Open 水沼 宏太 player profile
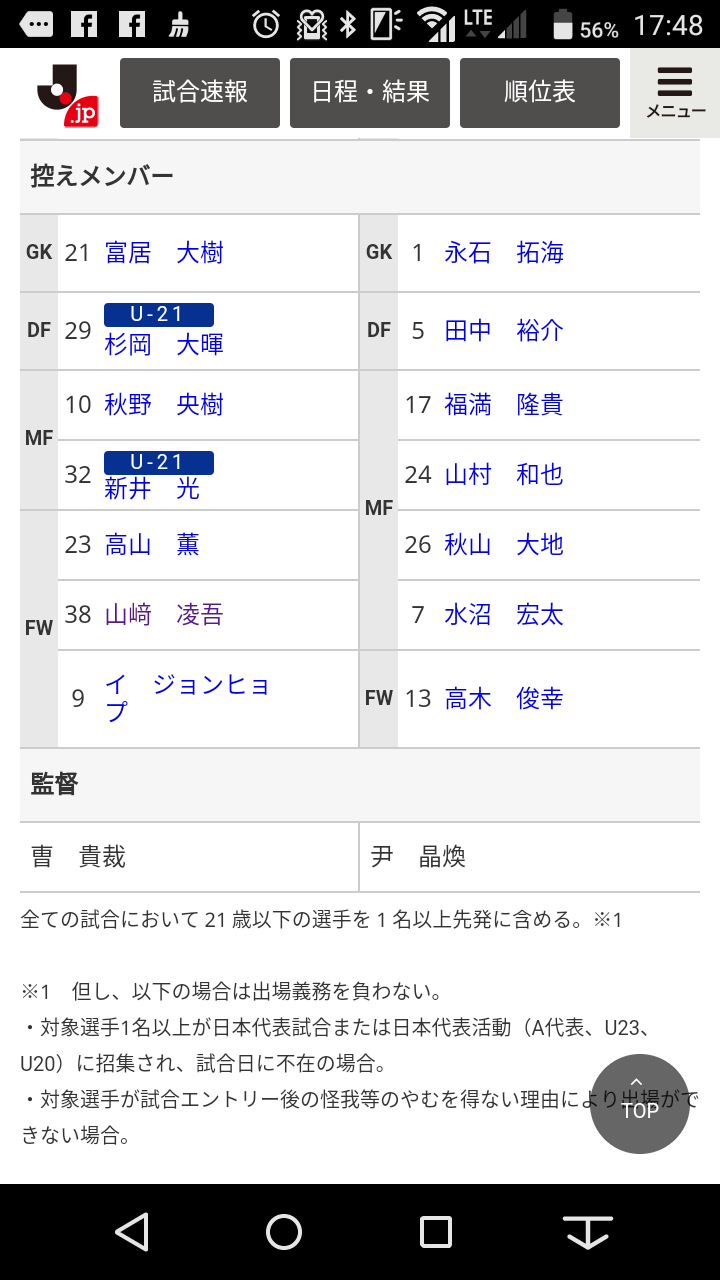This screenshot has height=1280, width=720. tap(504, 615)
